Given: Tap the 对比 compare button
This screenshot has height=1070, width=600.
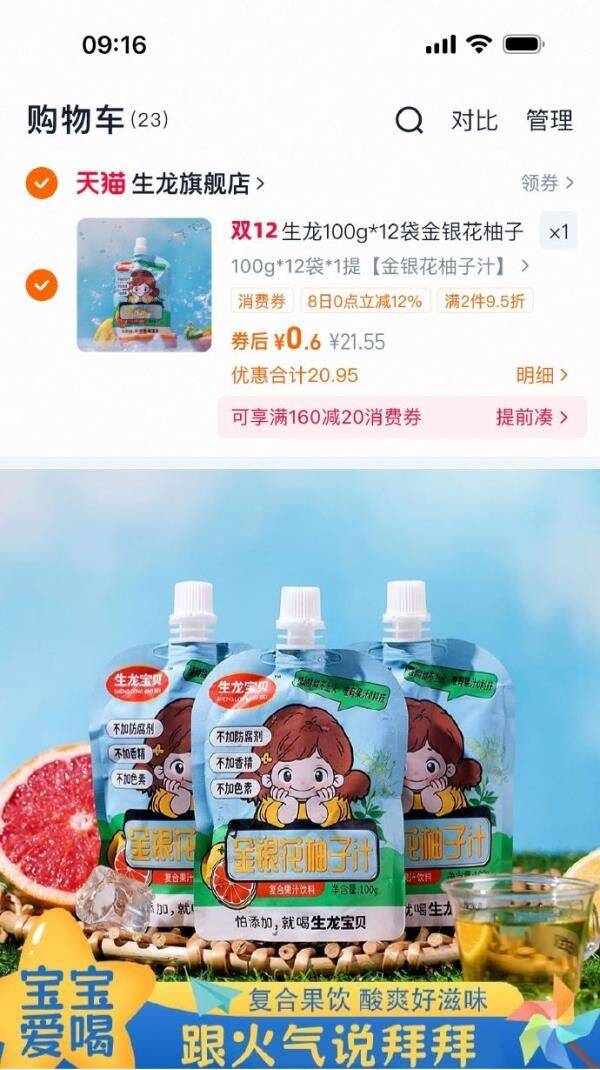Looking at the screenshot, I should click(474, 121).
